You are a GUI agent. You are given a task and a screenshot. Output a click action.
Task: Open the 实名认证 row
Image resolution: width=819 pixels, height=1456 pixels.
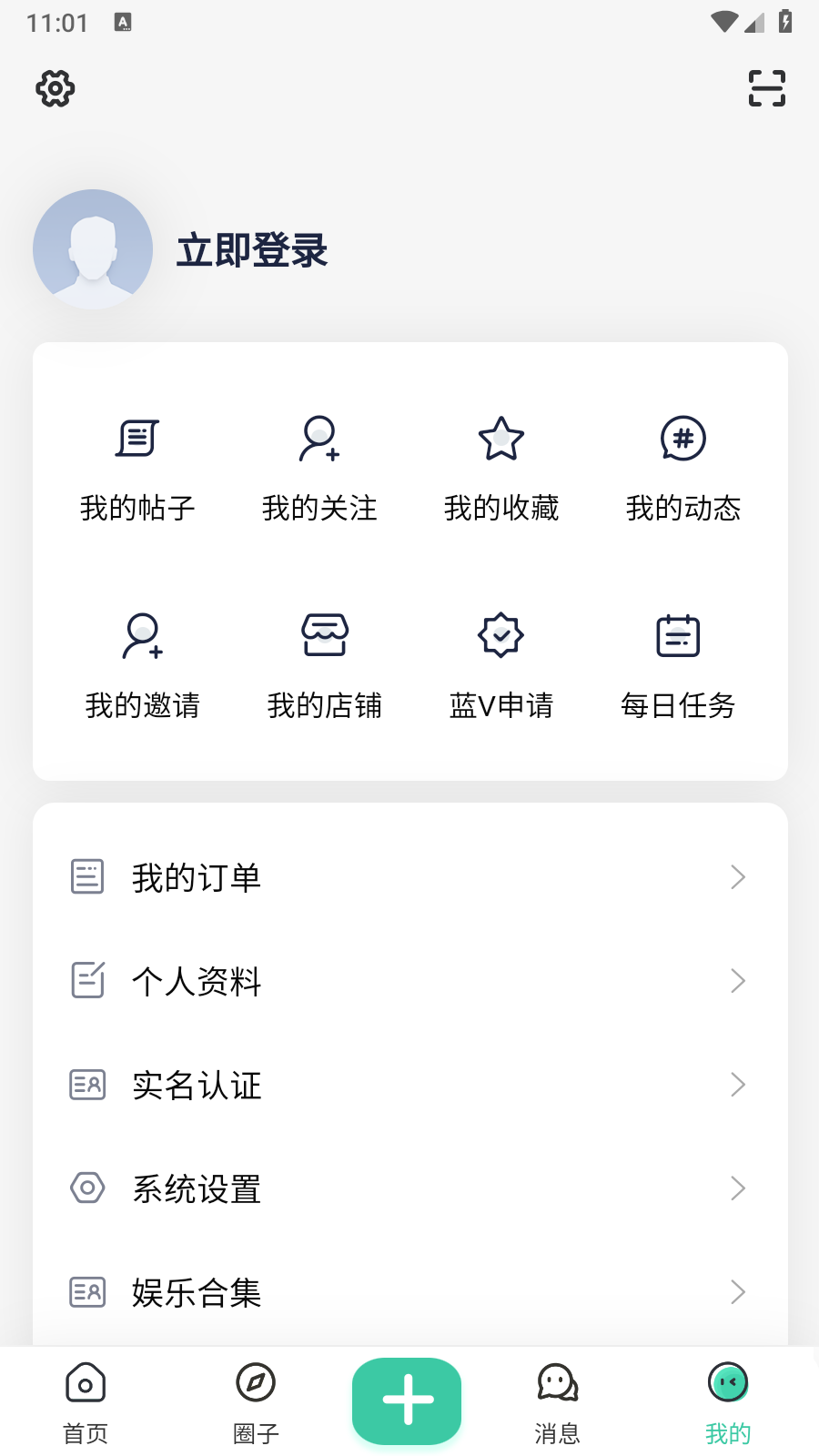pos(410,1085)
